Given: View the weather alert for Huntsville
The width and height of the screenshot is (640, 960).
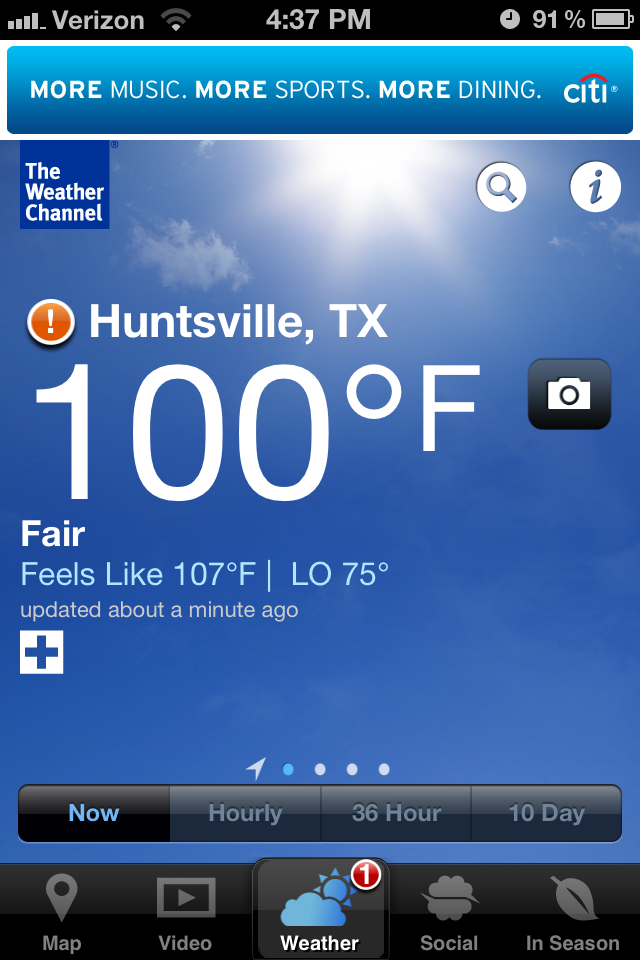Looking at the screenshot, I should [51, 323].
